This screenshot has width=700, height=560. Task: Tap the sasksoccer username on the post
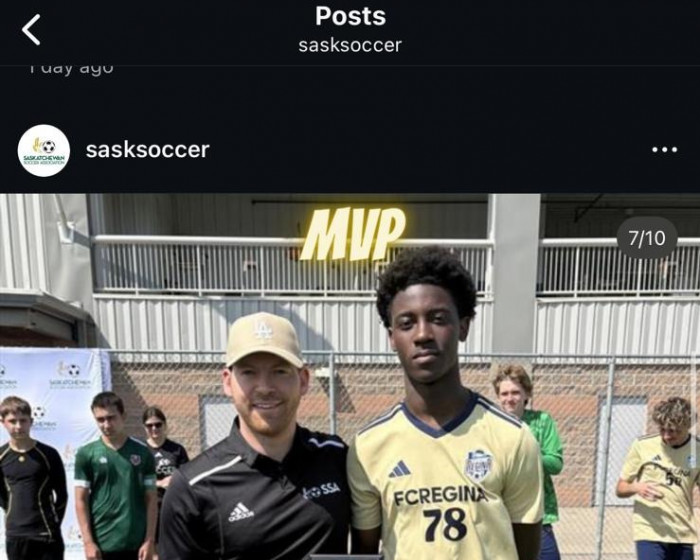(x=147, y=150)
